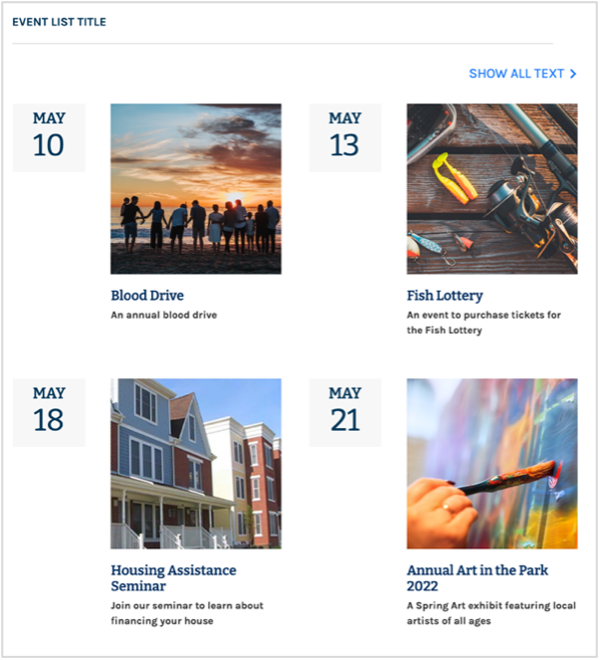Open the Fish Lottery event title
The height and width of the screenshot is (660, 601).
pos(445,295)
